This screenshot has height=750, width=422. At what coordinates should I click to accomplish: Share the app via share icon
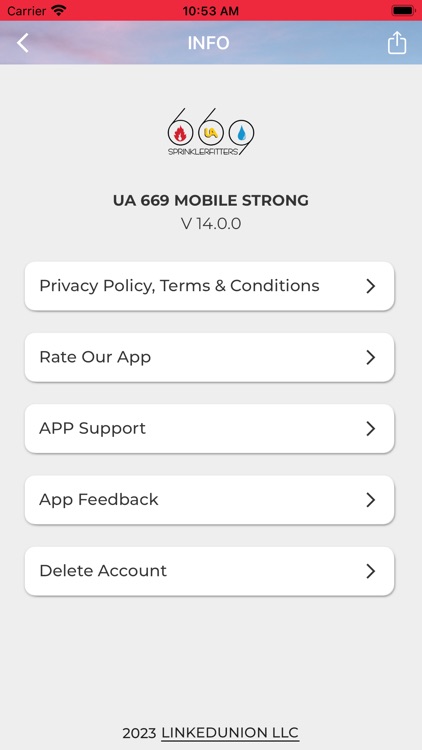coord(397,43)
